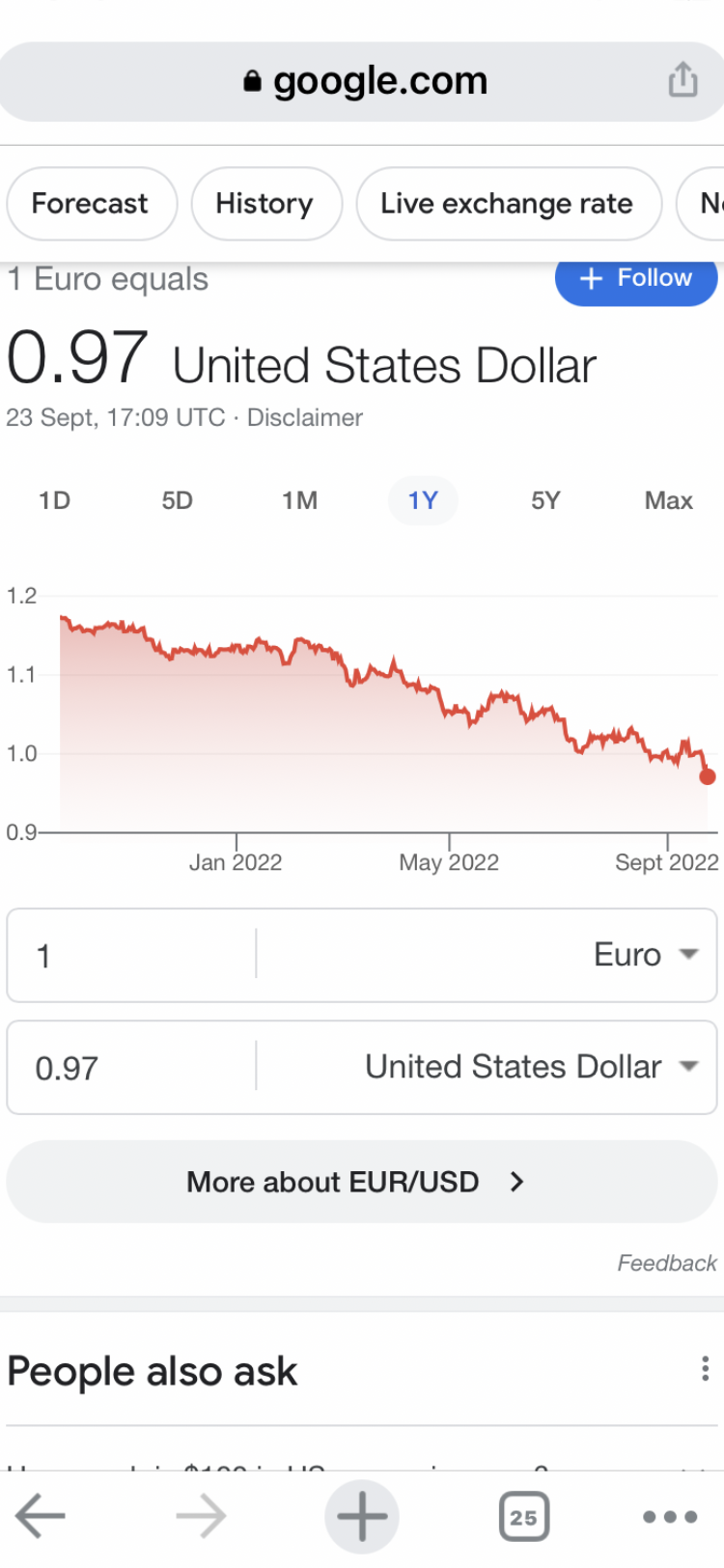This screenshot has height=1568, width=724.
Task: Switch the chart to 1M
Action: click(300, 500)
